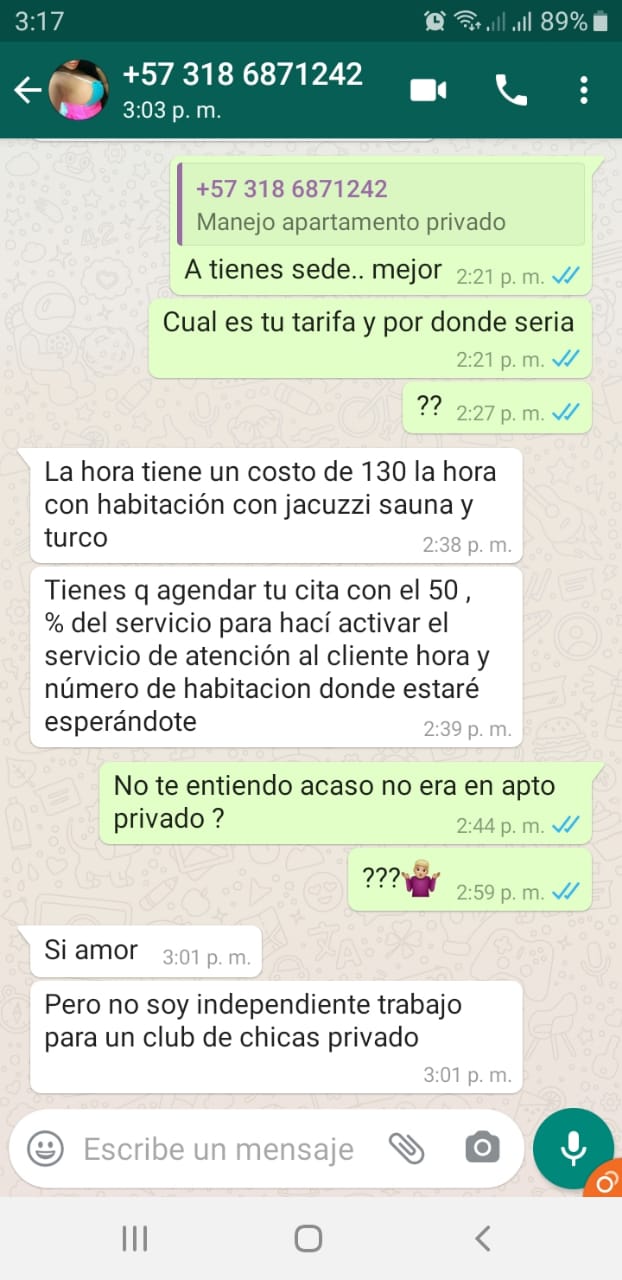The height and width of the screenshot is (1280, 622).
Task: Go to the Android home screen
Action: click(x=309, y=1239)
